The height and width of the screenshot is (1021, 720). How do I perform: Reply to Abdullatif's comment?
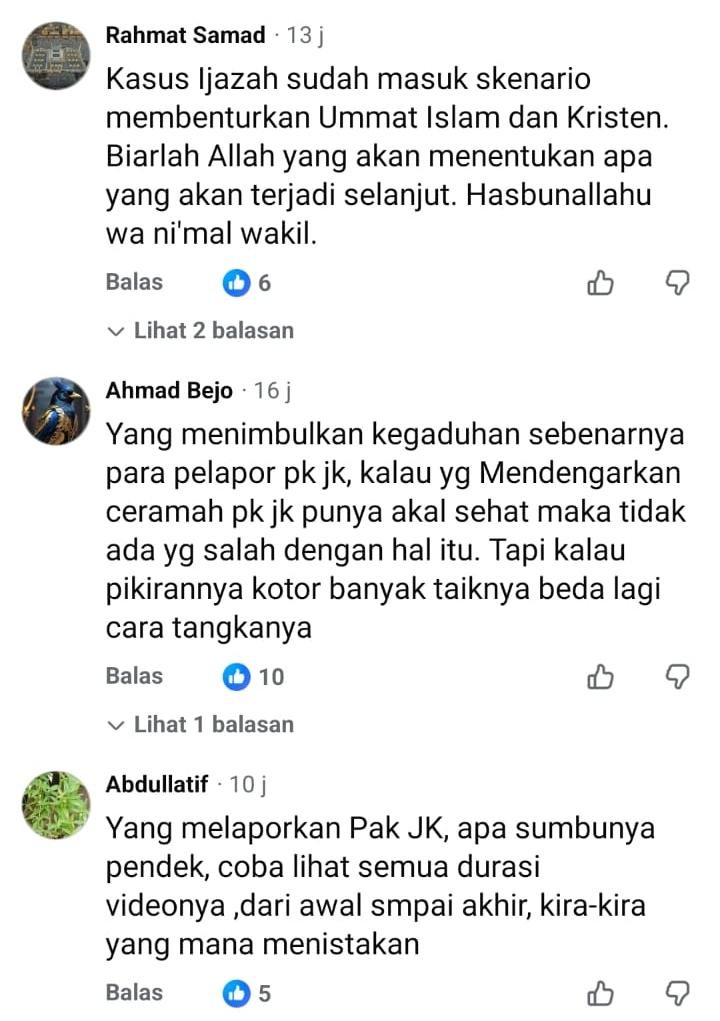pos(134,993)
